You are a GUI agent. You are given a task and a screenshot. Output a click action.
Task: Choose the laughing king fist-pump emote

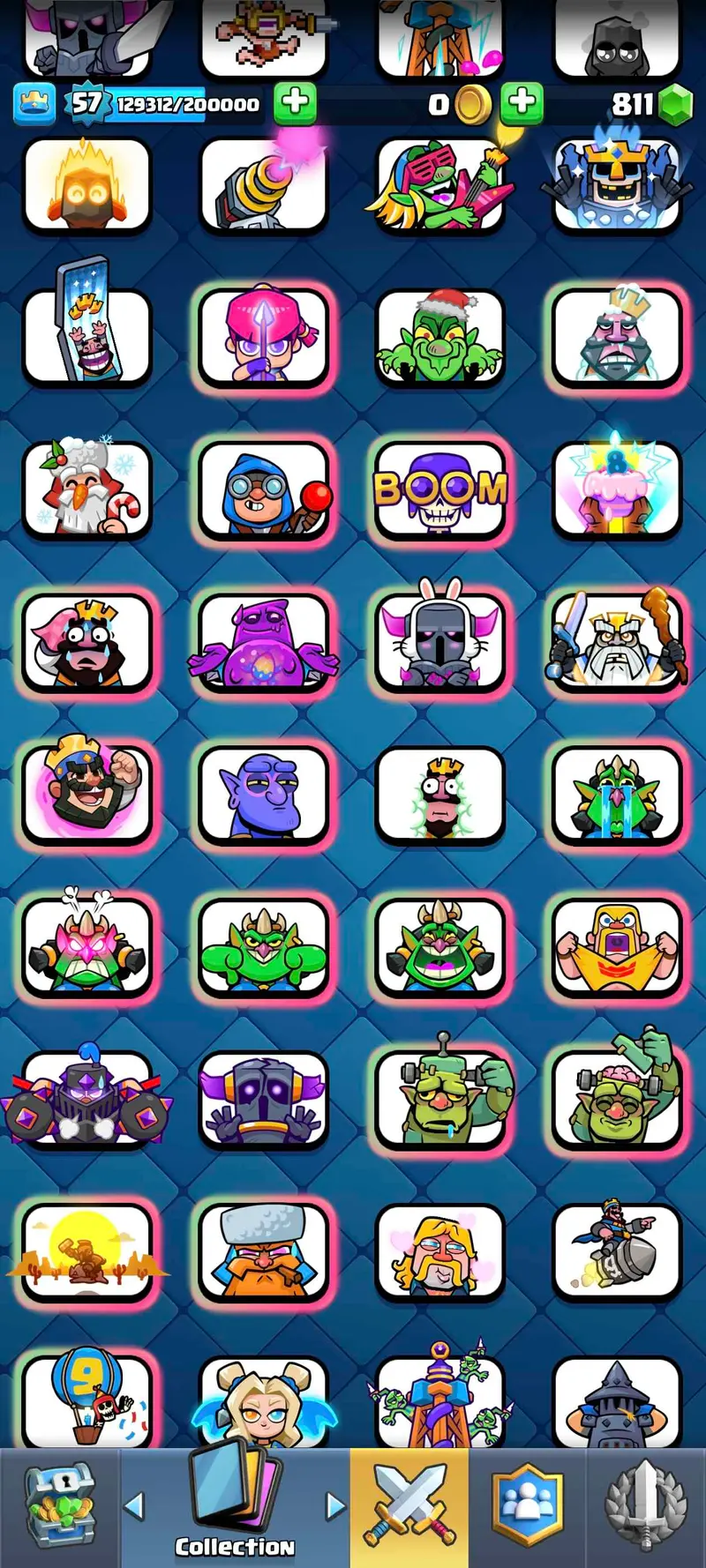pos(86,794)
